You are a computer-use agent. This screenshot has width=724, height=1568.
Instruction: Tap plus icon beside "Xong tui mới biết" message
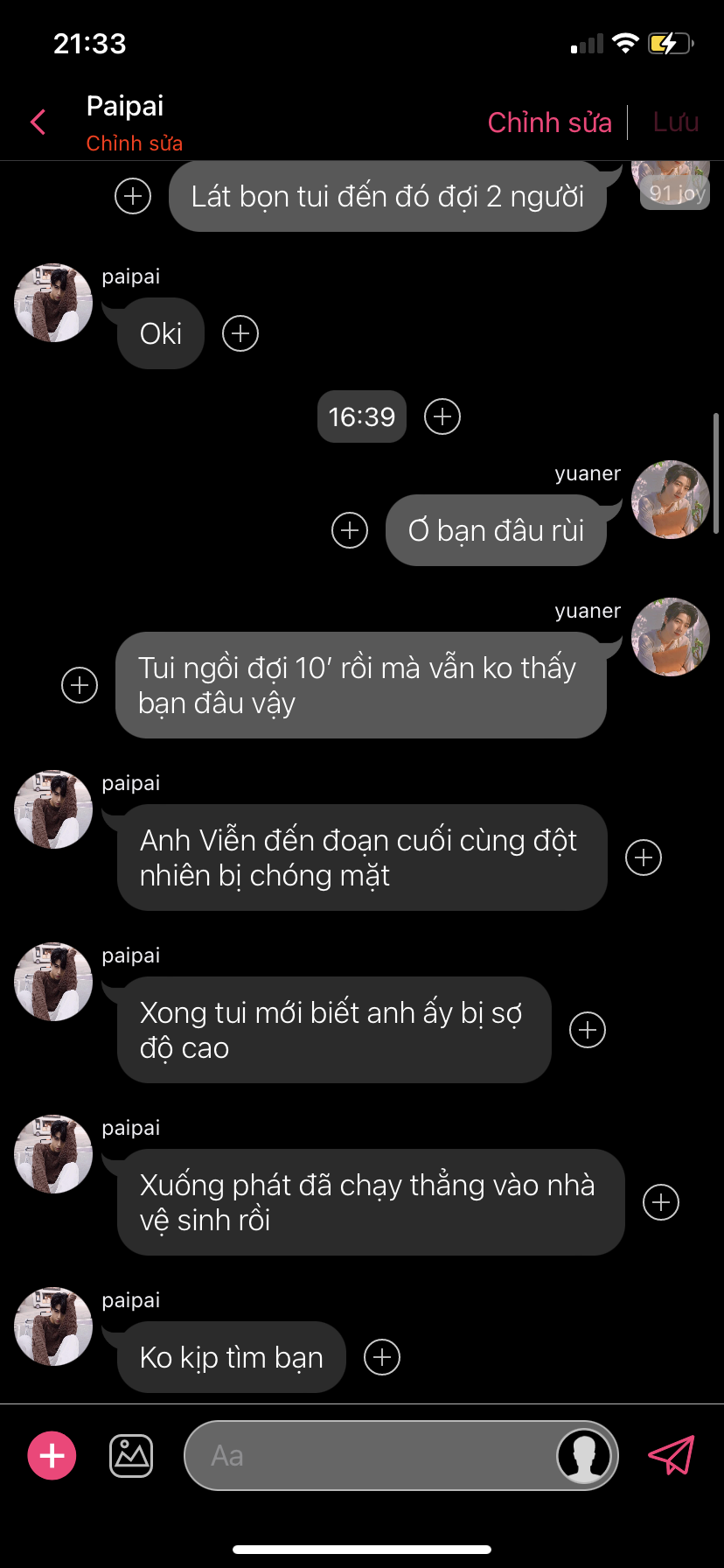588,1030
